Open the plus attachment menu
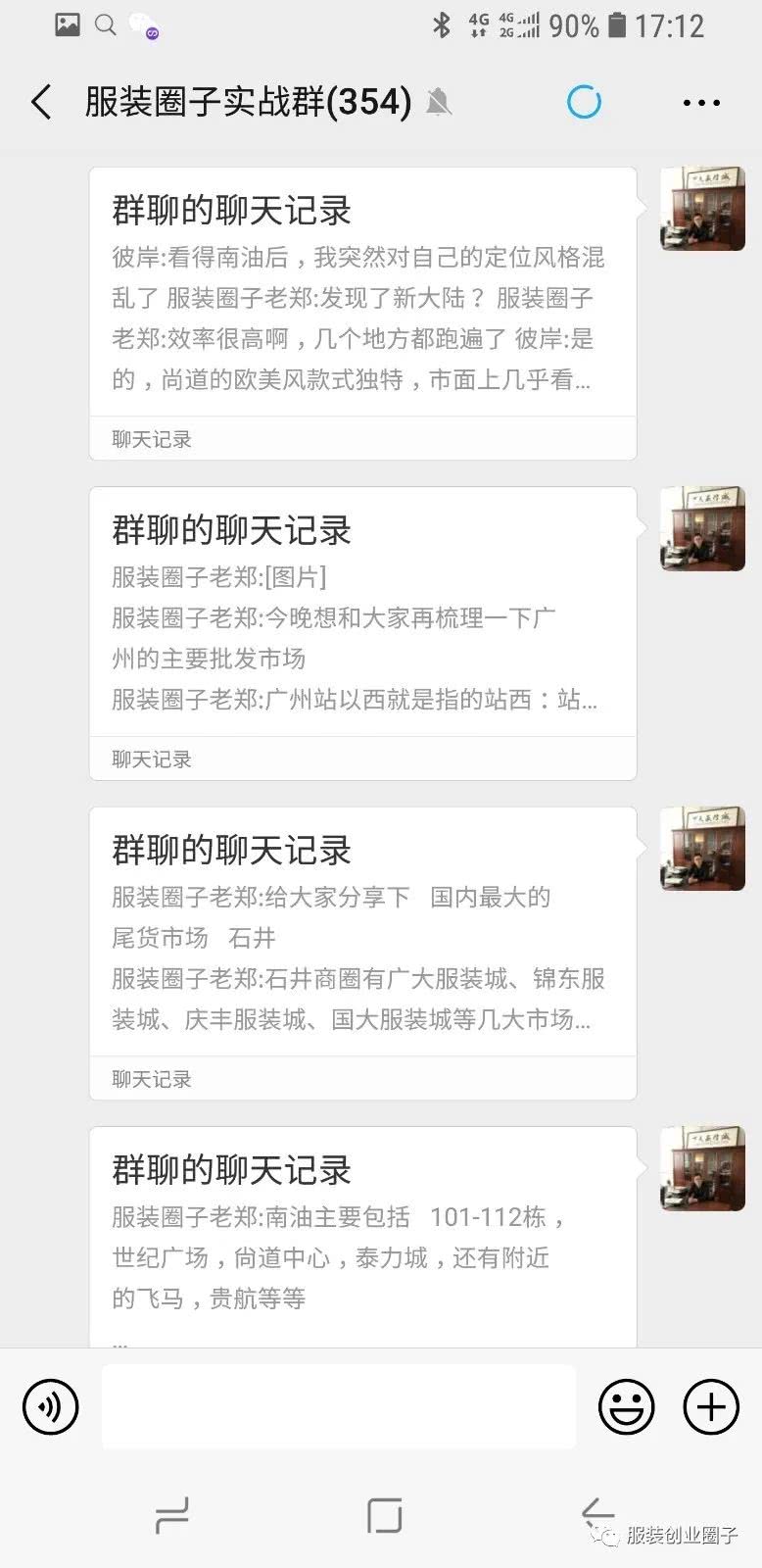762x1568 pixels. (711, 1407)
